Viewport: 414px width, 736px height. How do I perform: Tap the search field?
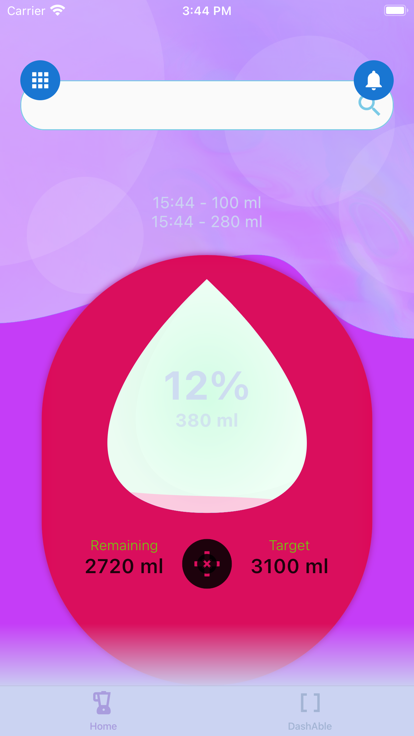coord(207,105)
